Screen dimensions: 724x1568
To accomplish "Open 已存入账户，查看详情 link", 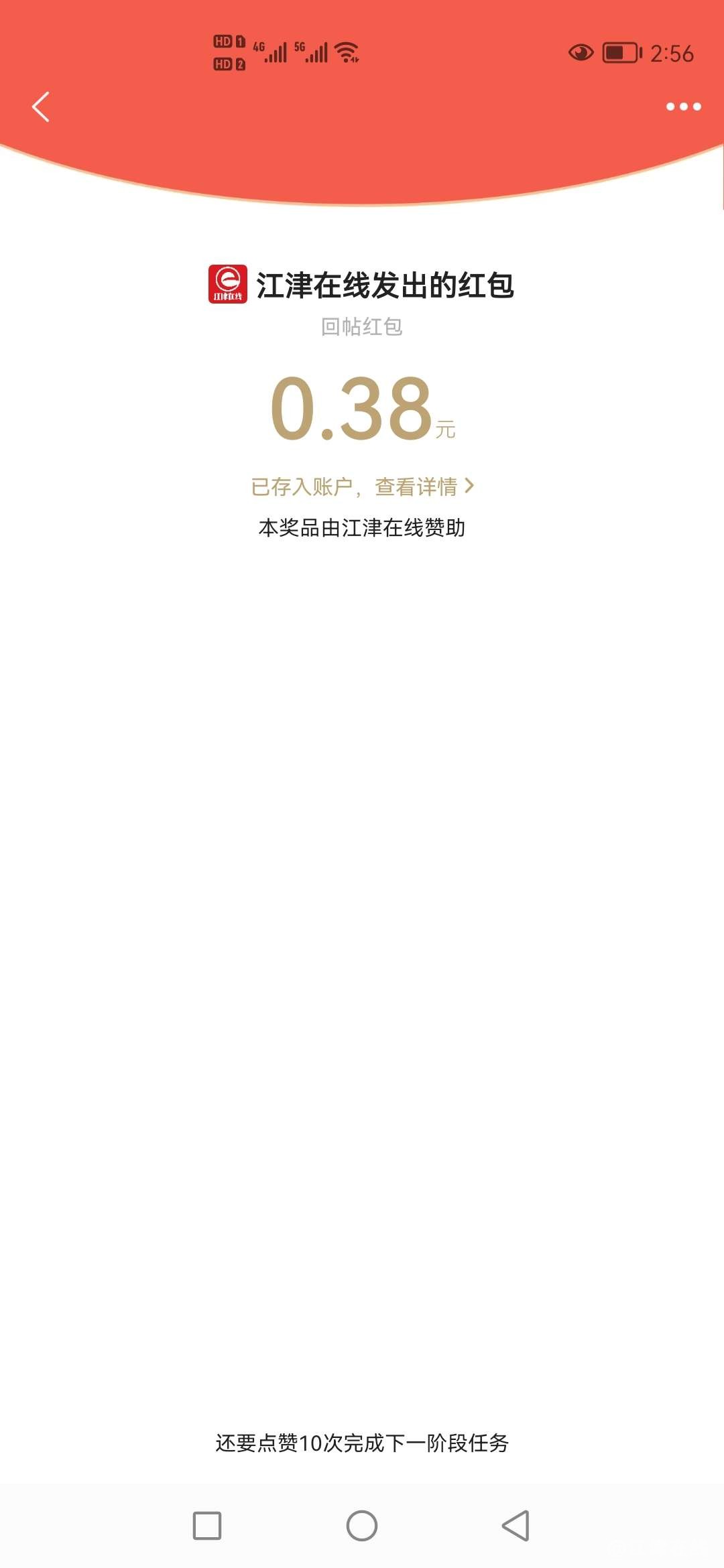I will click(362, 486).
